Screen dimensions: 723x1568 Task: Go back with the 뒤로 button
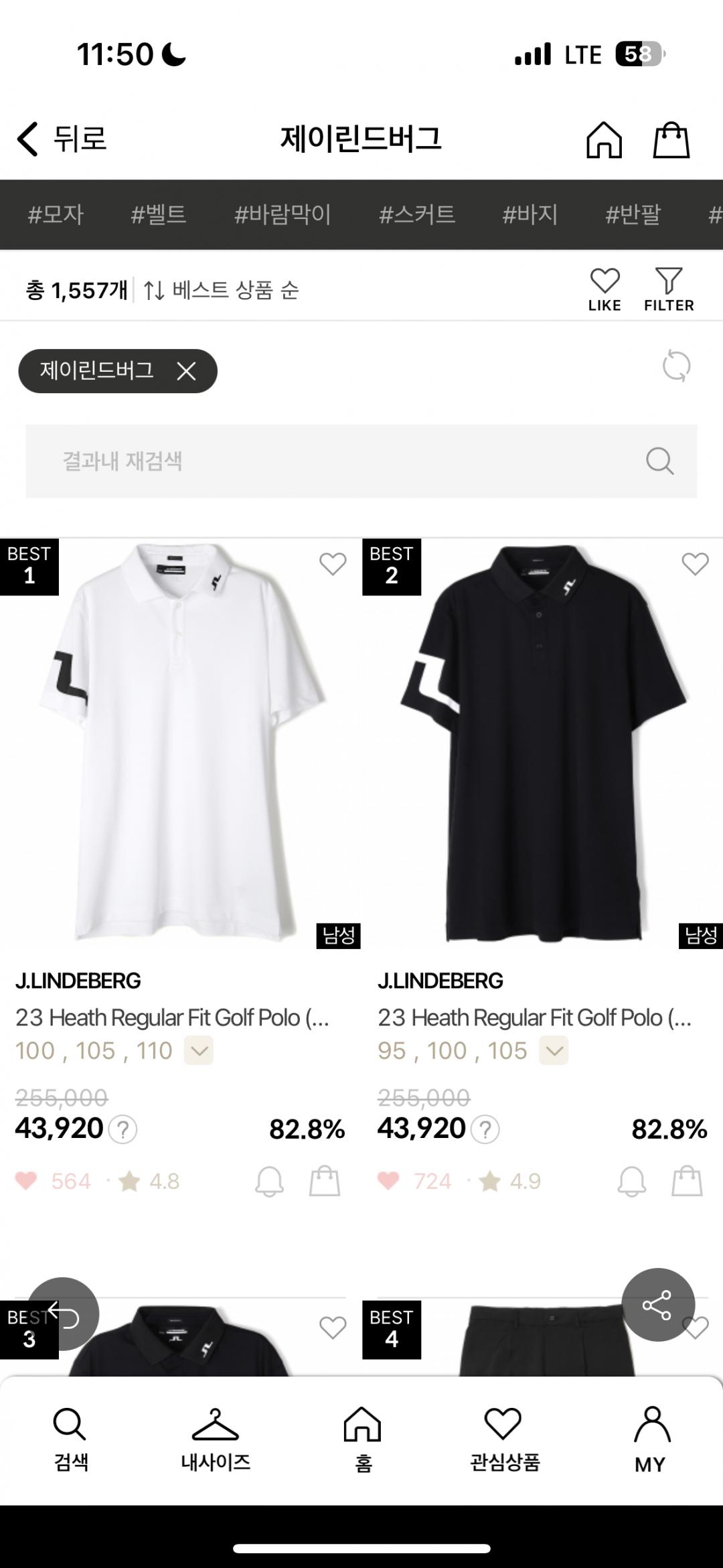(62, 139)
